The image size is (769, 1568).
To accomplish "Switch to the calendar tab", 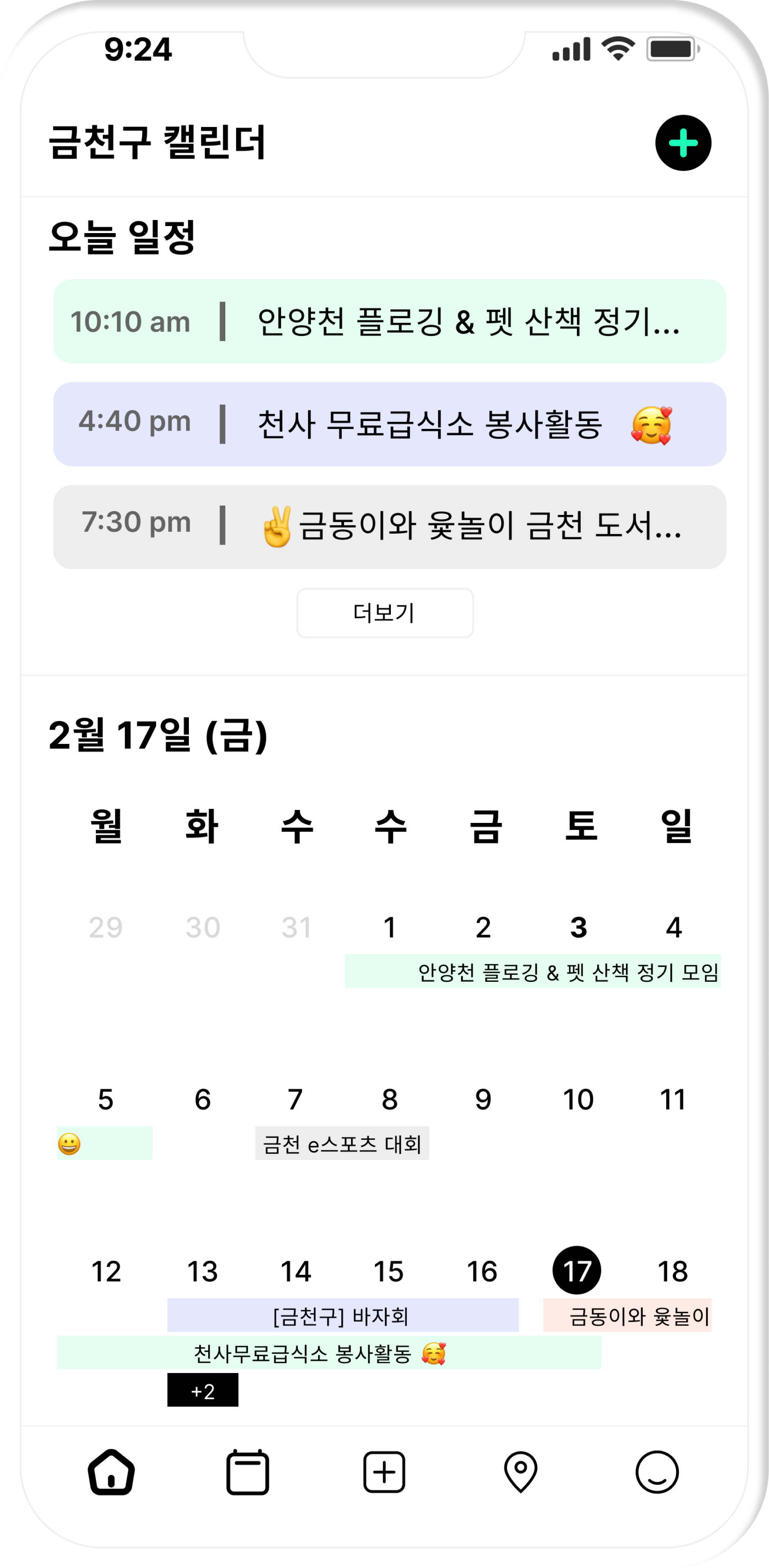I will 248,1472.
